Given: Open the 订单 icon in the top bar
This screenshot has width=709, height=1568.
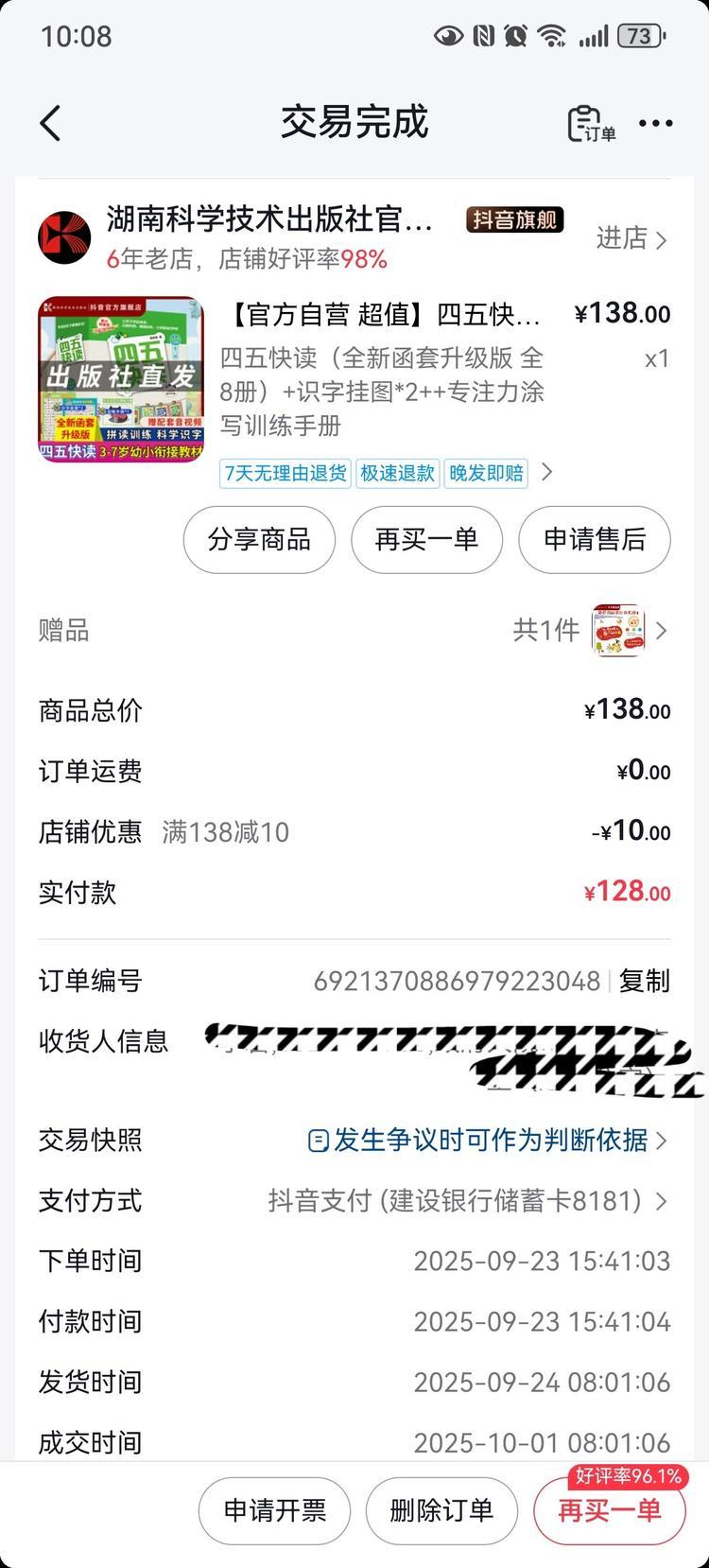Looking at the screenshot, I should pos(590,124).
